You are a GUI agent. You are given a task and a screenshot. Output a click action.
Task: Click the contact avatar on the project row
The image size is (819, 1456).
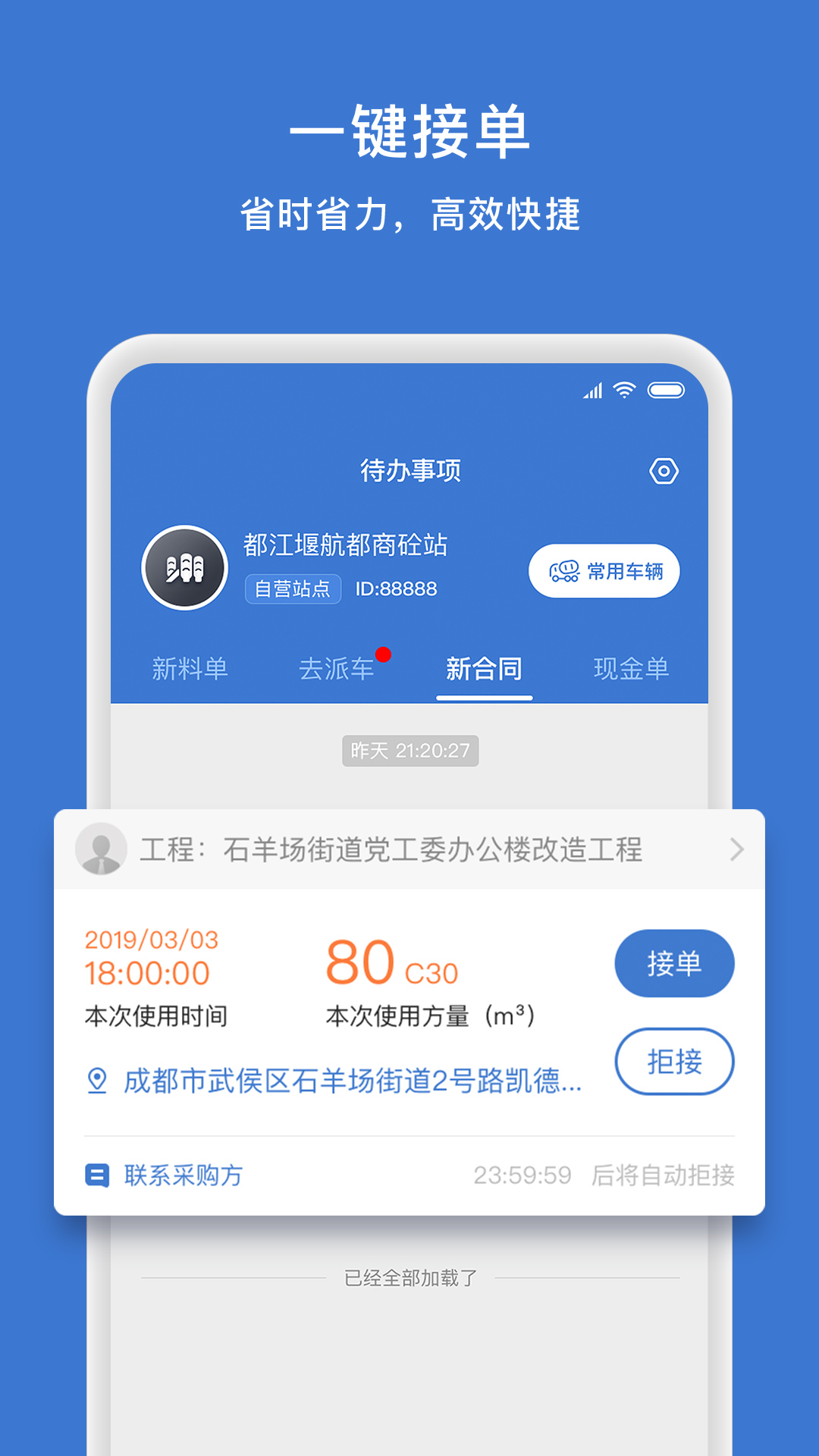coord(102,849)
